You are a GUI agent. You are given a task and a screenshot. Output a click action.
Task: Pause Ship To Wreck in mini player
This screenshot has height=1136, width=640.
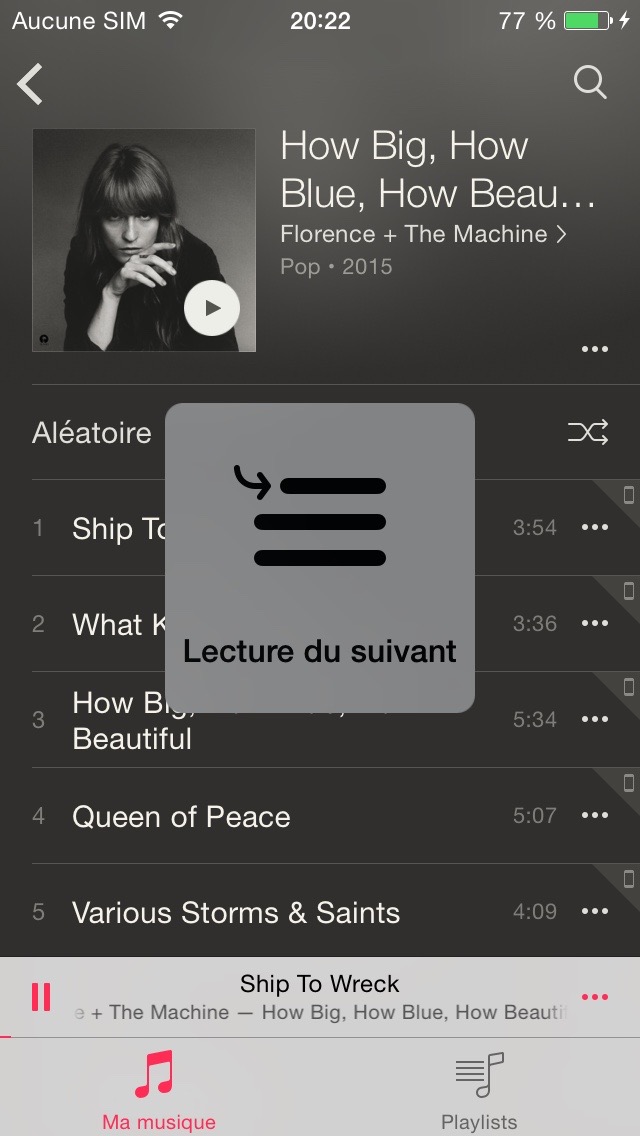coord(41,997)
